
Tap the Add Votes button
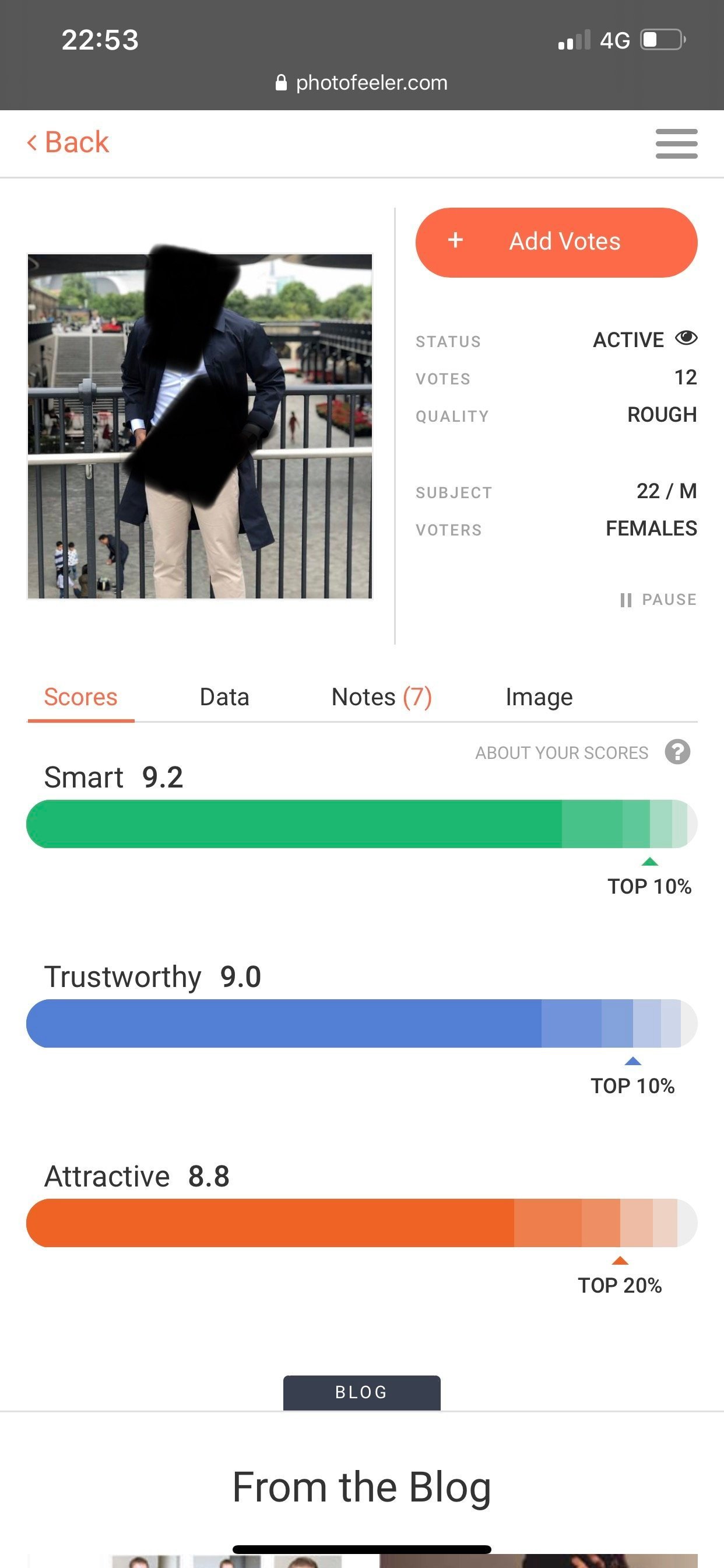coord(556,242)
